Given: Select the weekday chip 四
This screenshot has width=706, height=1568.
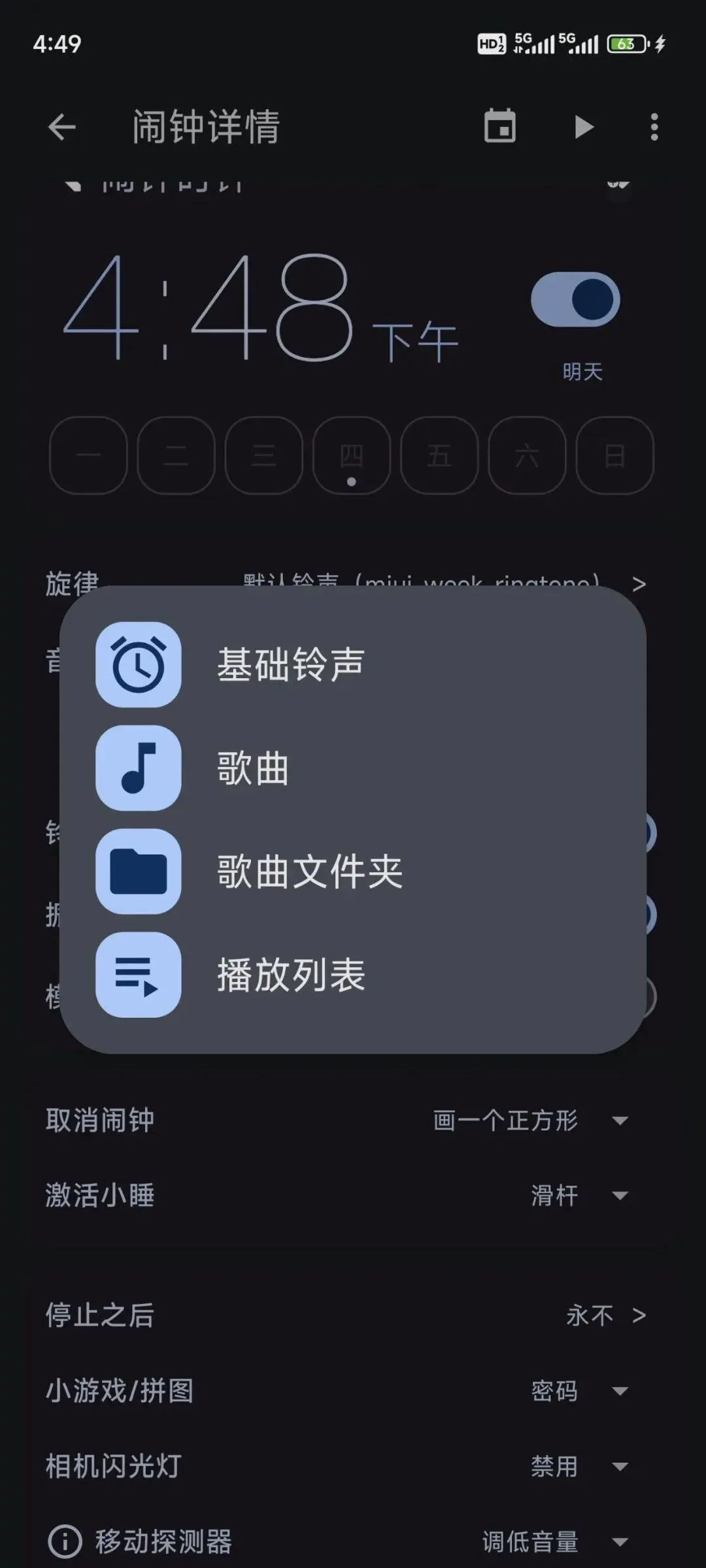Looking at the screenshot, I should pyautogui.click(x=352, y=455).
